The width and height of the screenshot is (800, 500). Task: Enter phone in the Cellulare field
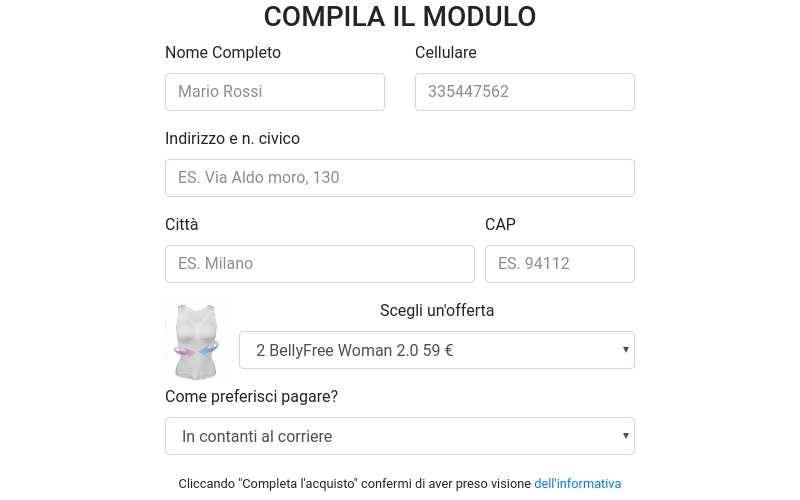(x=524, y=92)
